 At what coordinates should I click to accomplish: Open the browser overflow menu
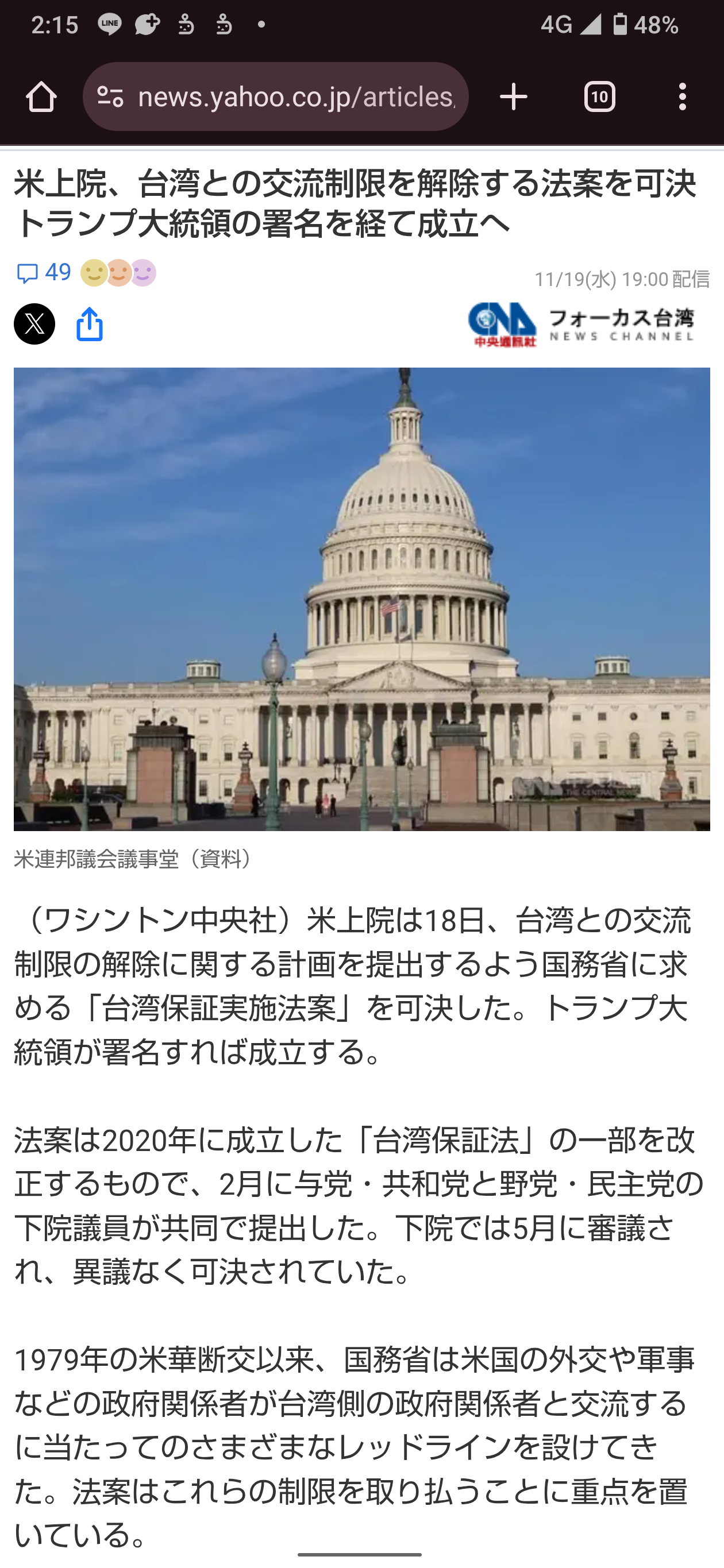(x=682, y=98)
